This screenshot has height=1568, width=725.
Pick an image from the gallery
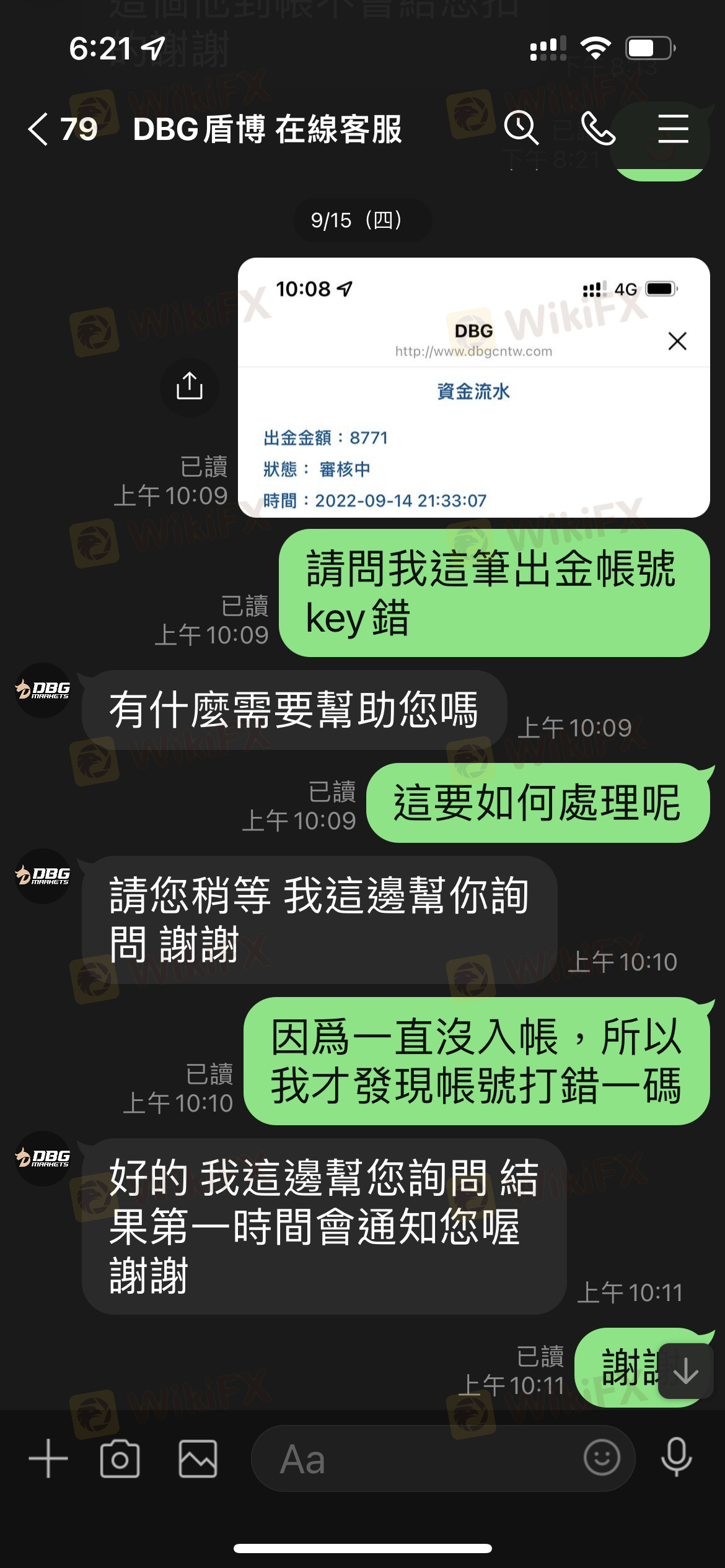point(198,1458)
